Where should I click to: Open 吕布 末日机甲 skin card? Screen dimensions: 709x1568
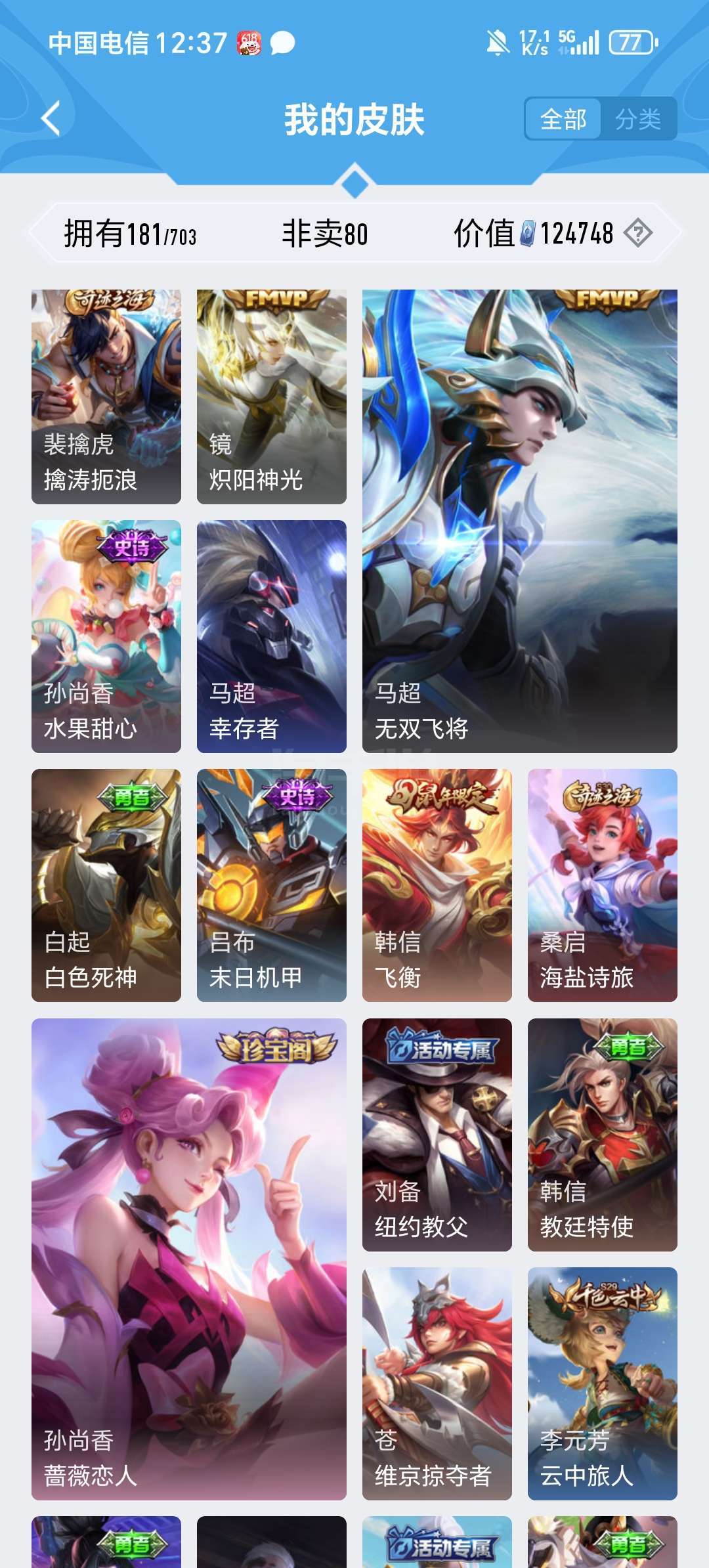coord(272,885)
